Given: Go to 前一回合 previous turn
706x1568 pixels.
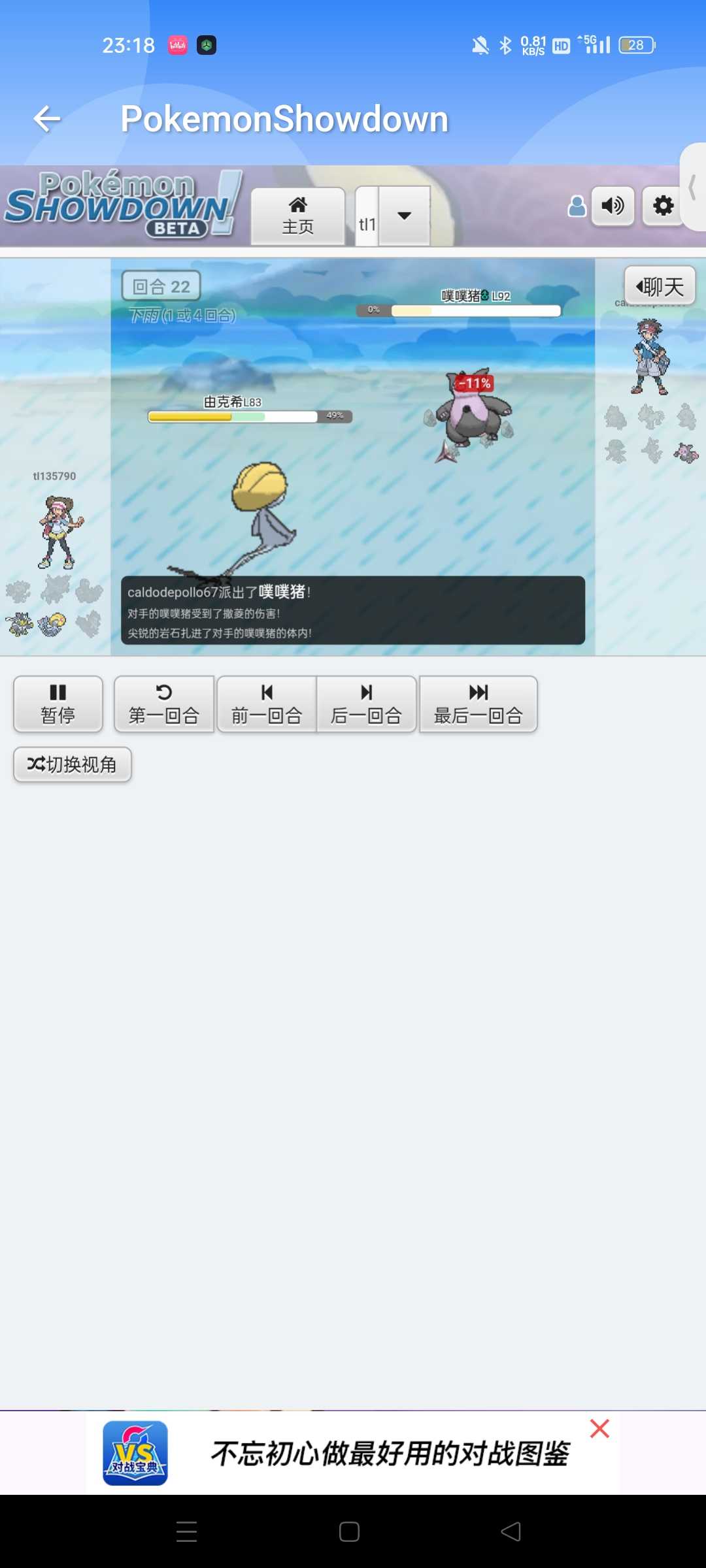Looking at the screenshot, I should [x=267, y=704].
